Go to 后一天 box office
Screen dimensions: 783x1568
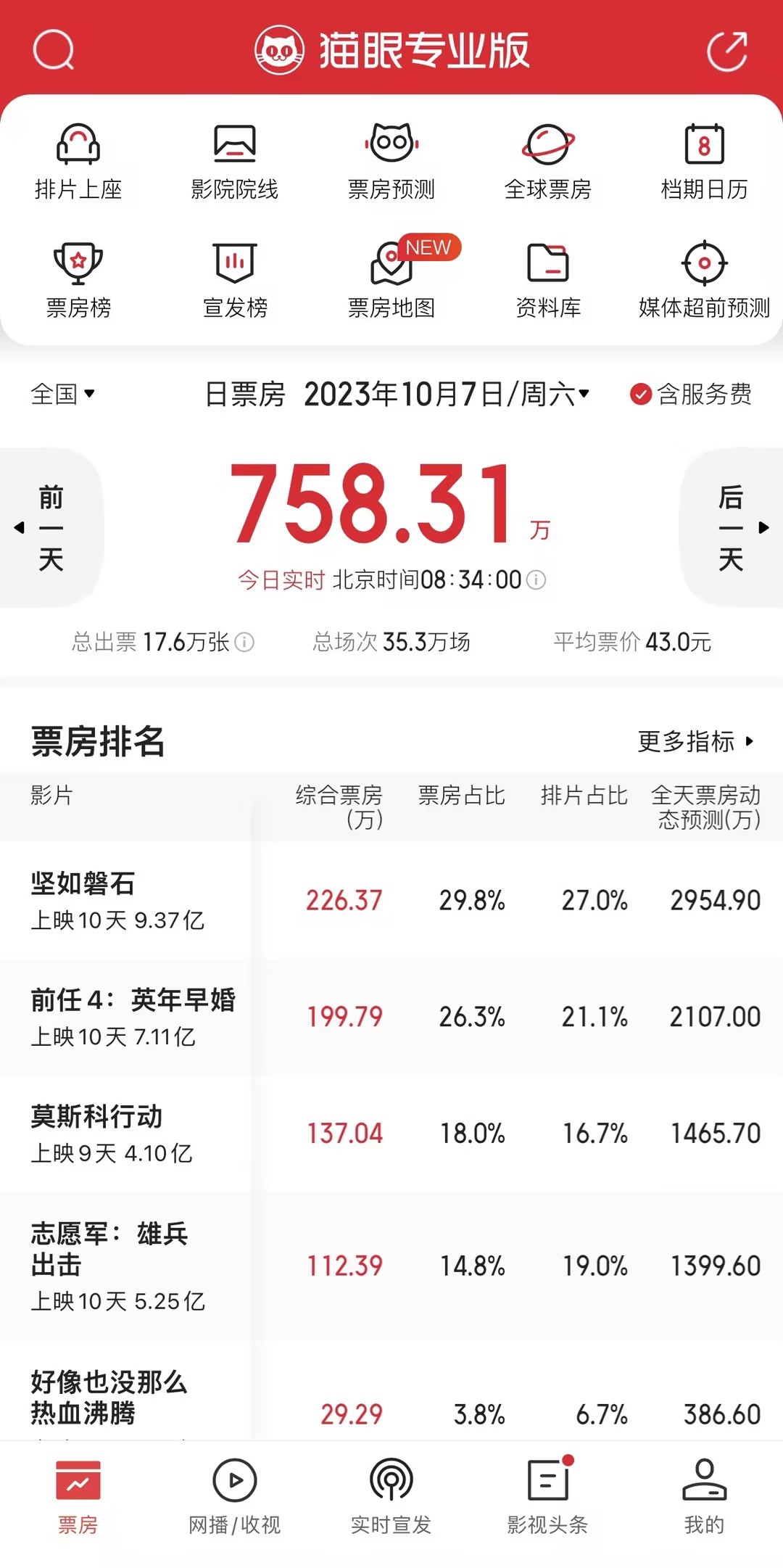coord(732,527)
